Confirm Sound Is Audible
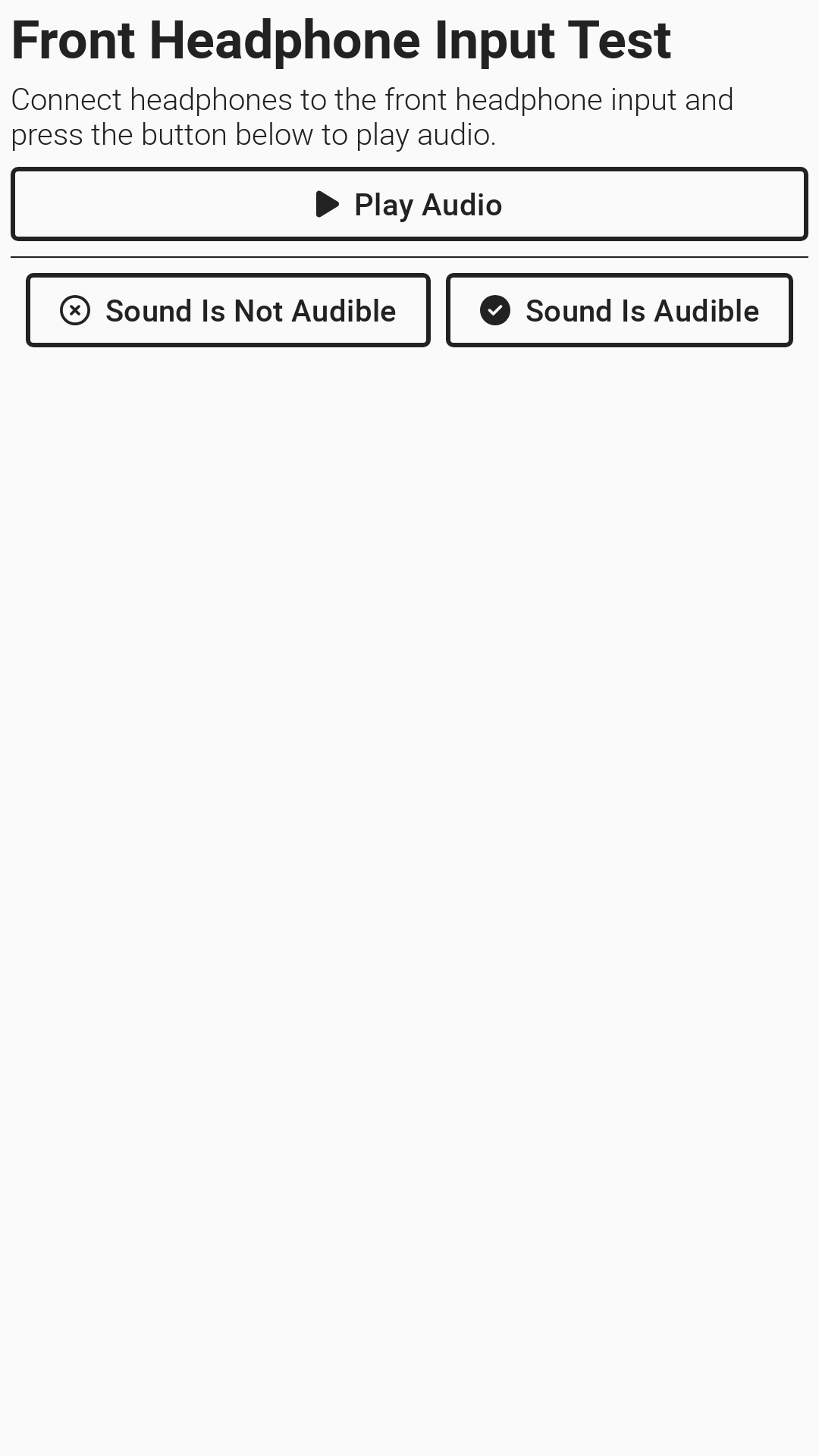 click(x=619, y=311)
